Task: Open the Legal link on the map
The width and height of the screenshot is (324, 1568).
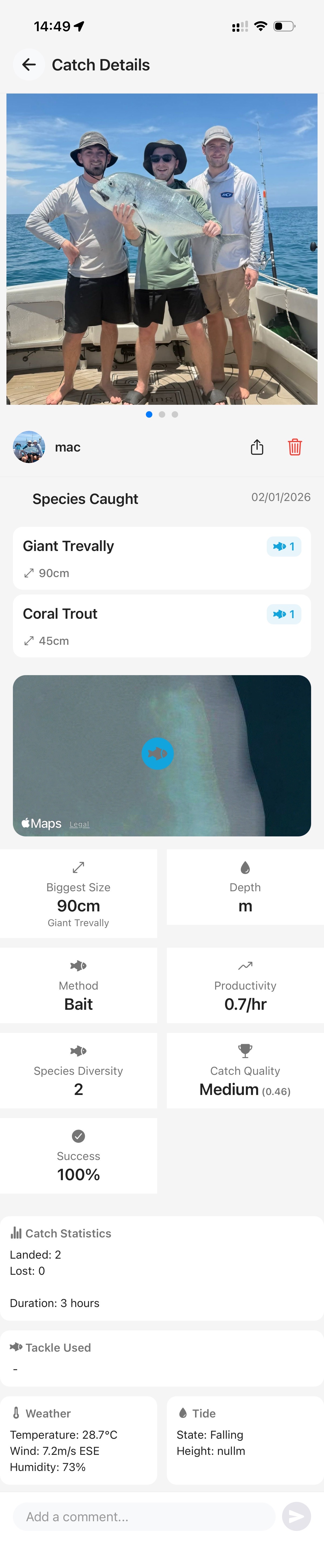Action: point(79,824)
